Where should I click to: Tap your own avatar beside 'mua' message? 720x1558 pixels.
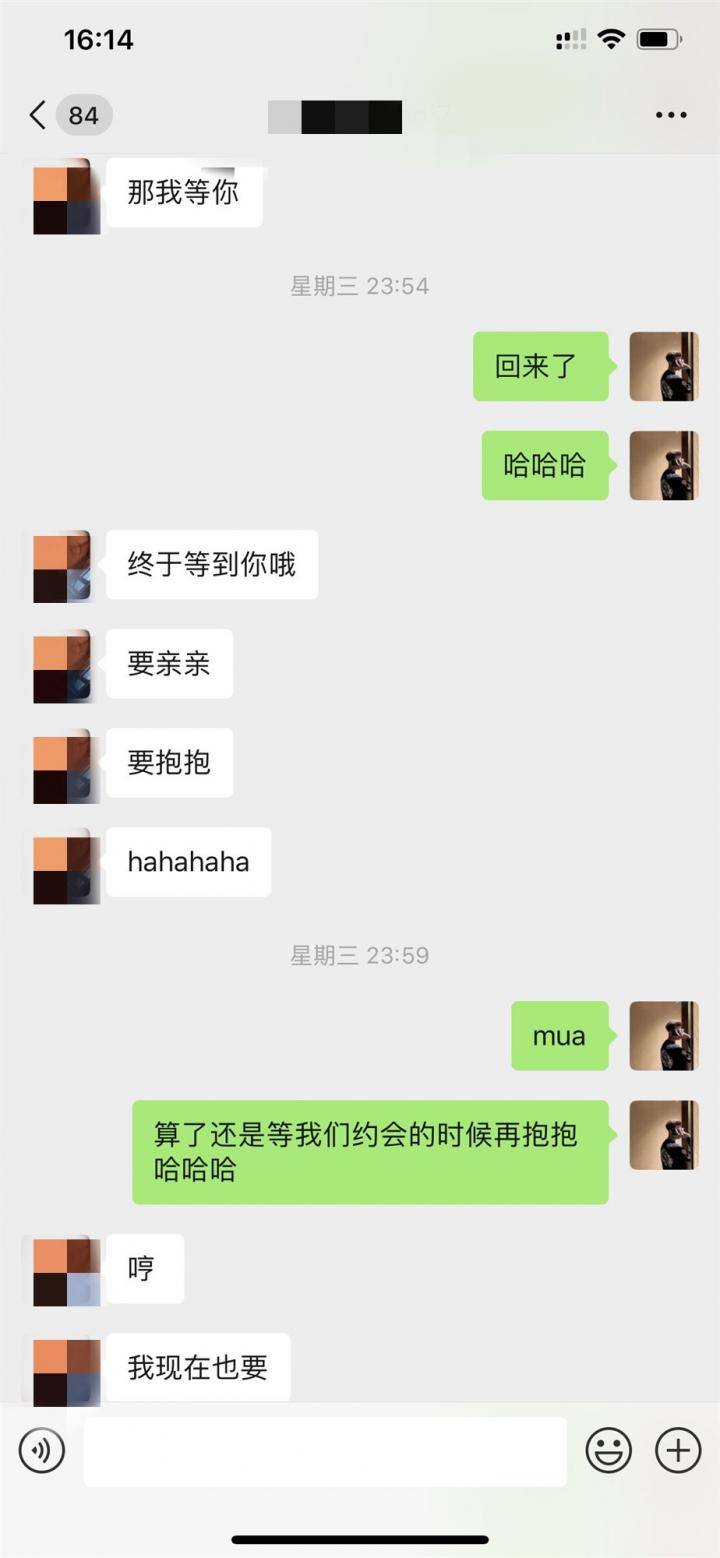[x=665, y=1036]
